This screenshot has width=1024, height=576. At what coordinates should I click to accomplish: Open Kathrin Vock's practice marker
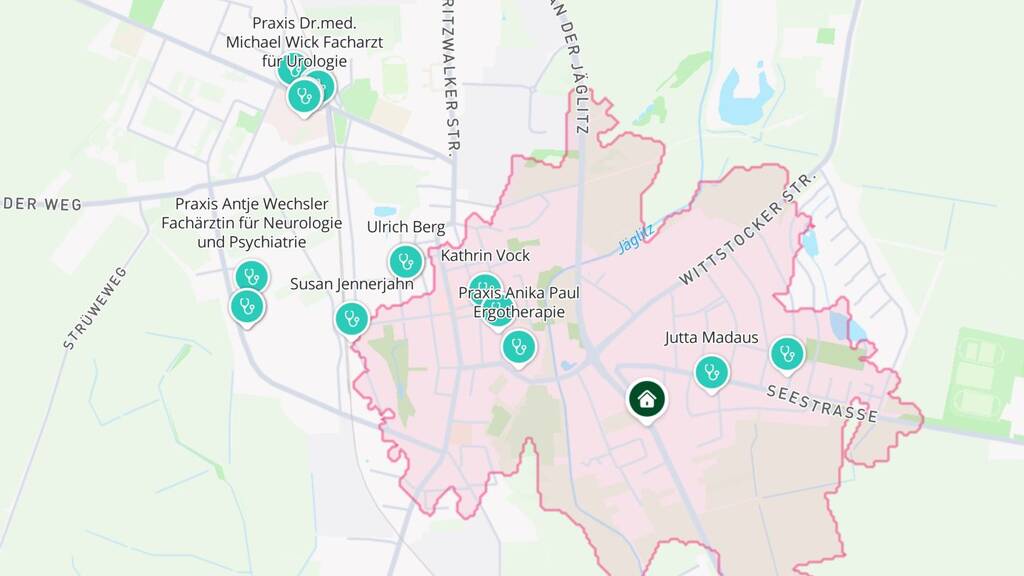coord(484,288)
